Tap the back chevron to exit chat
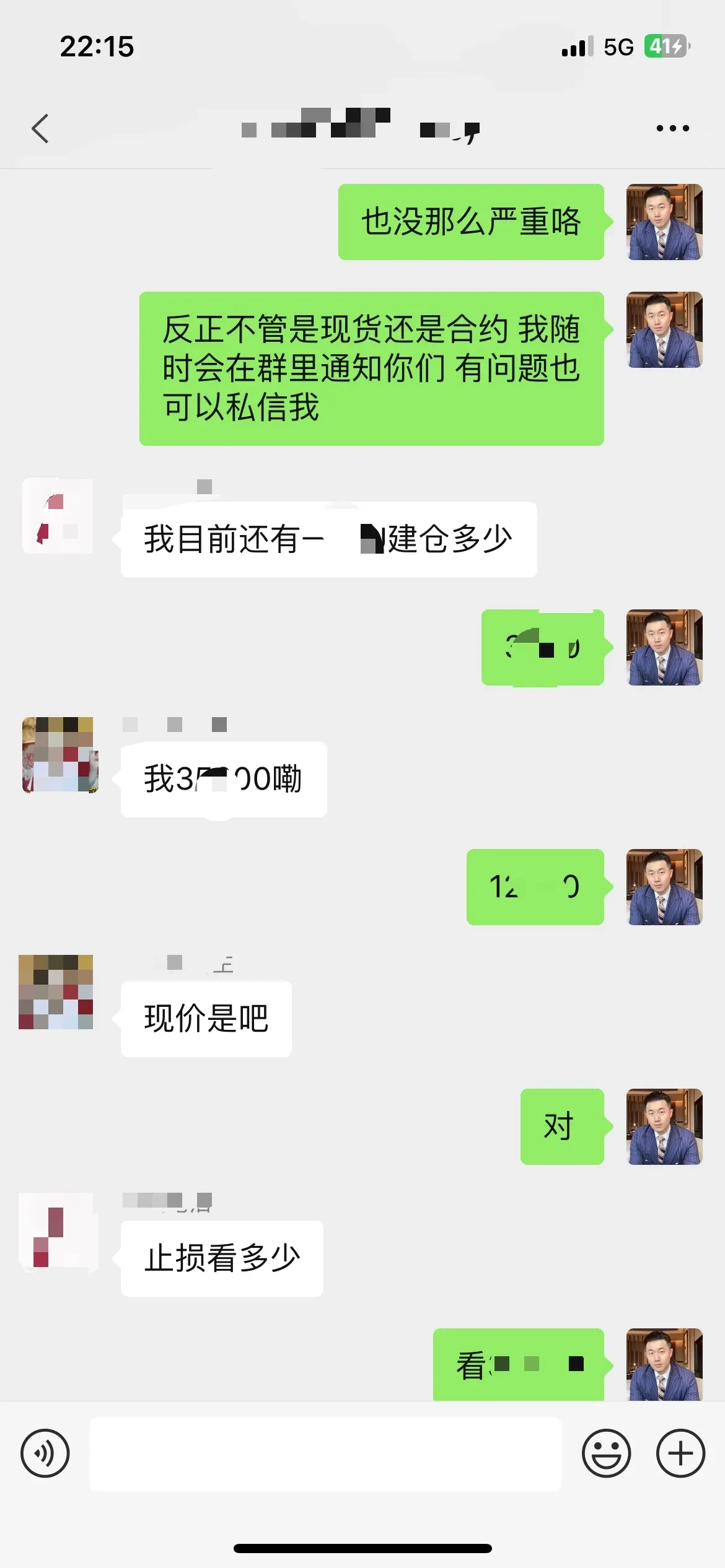725x1568 pixels. (x=40, y=128)
